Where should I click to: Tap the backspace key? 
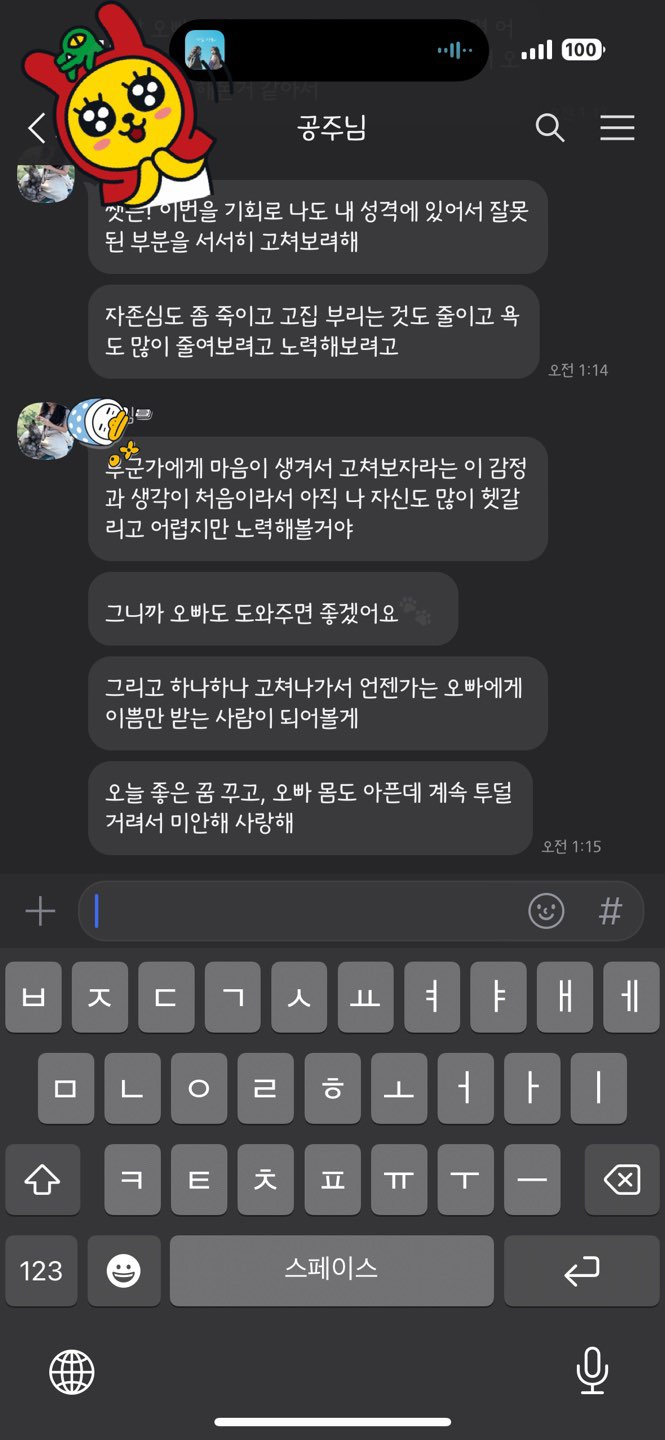pos(621,1181)
